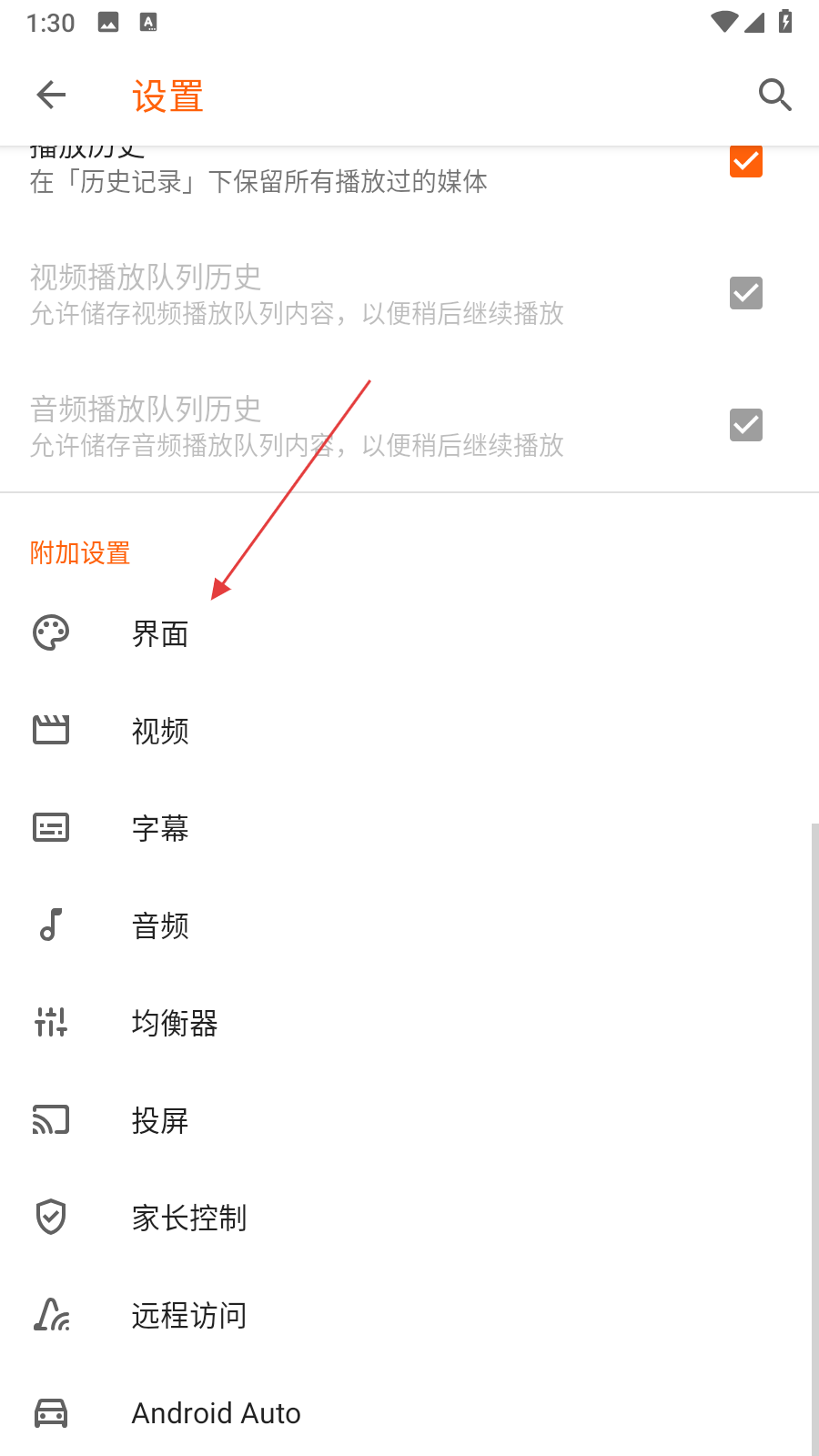Toggle the 视频播放队列历史 checkbox
The image size is (819, 1456).
pos(745,293)
